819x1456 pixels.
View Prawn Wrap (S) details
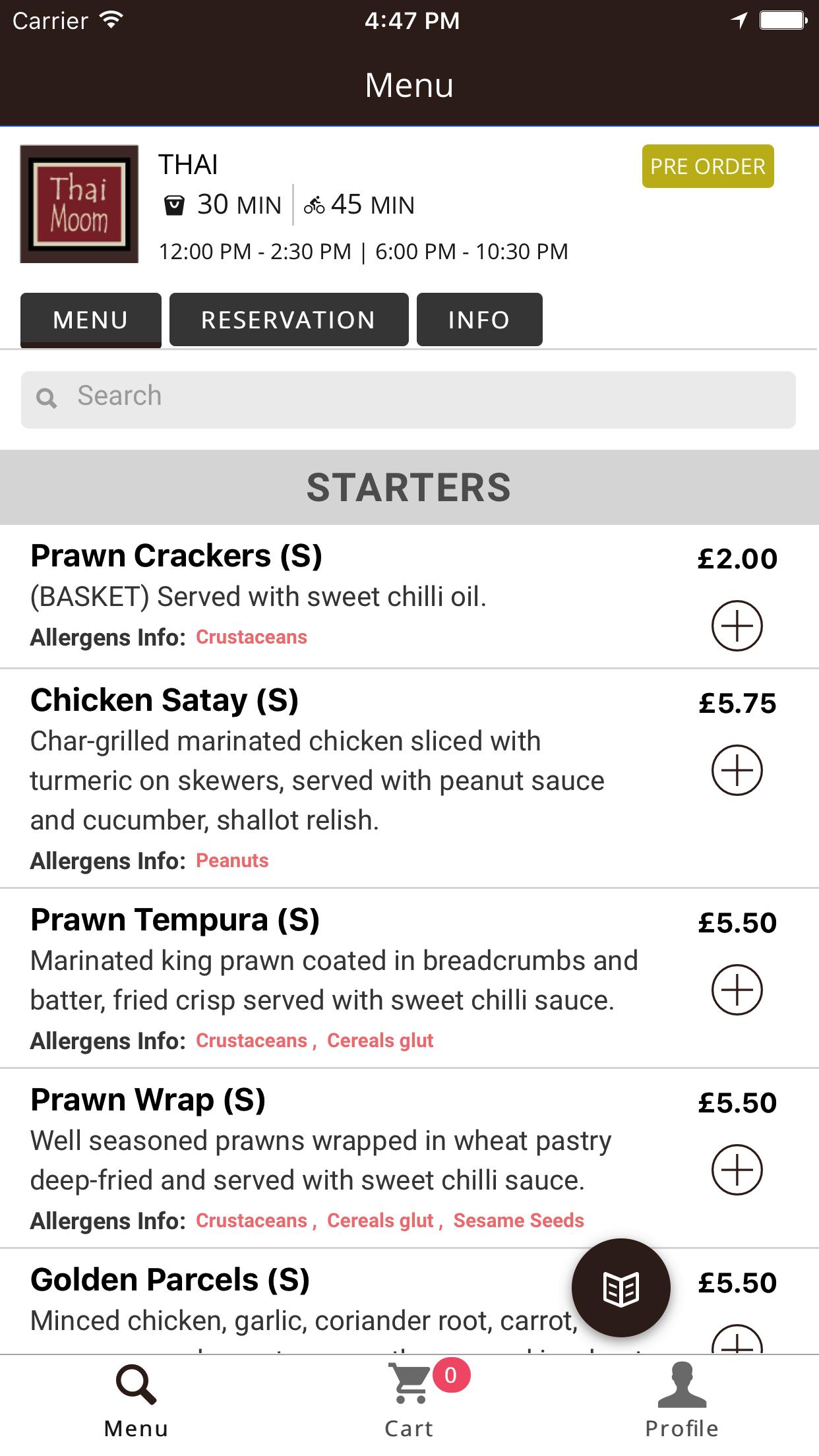[148, 1101]
